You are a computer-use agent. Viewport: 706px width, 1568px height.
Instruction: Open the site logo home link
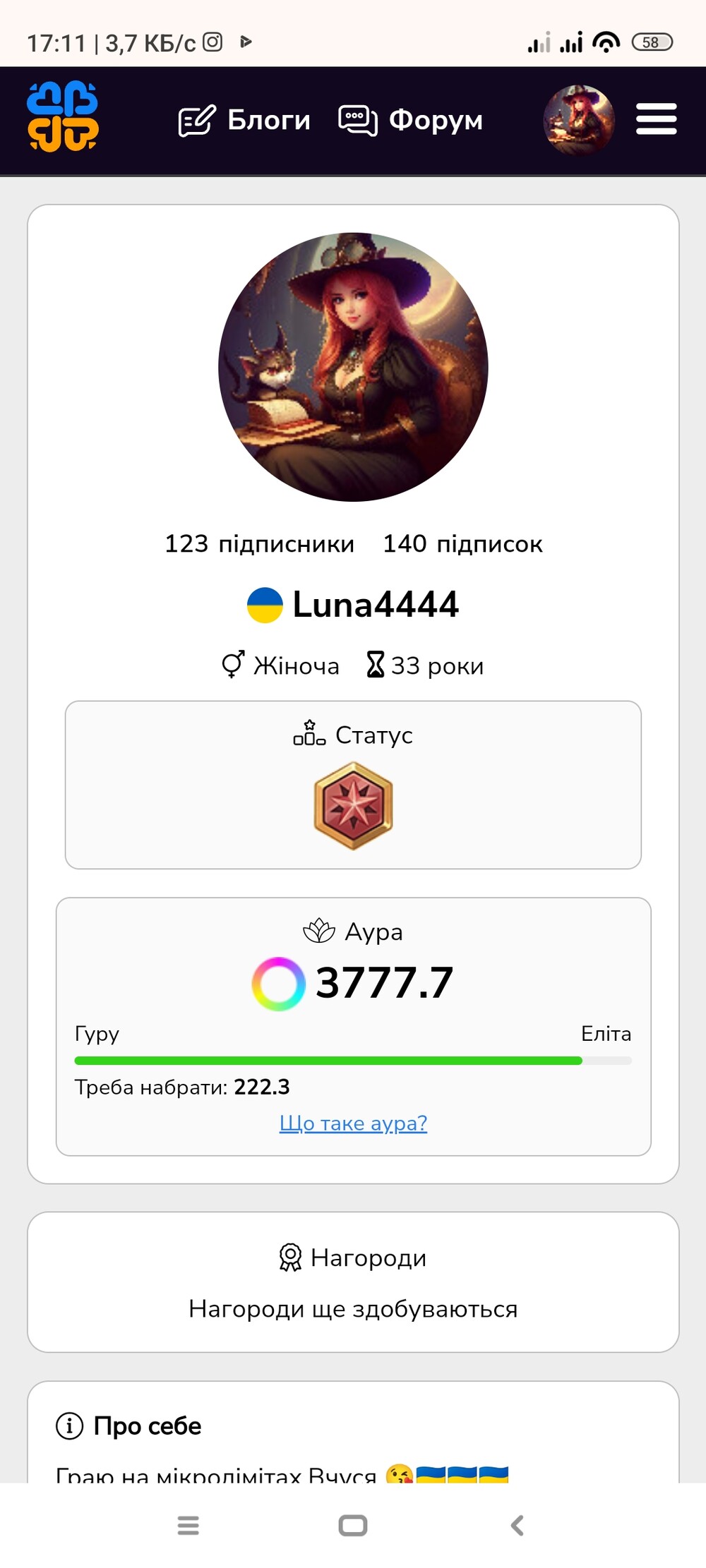coord(62,117)
